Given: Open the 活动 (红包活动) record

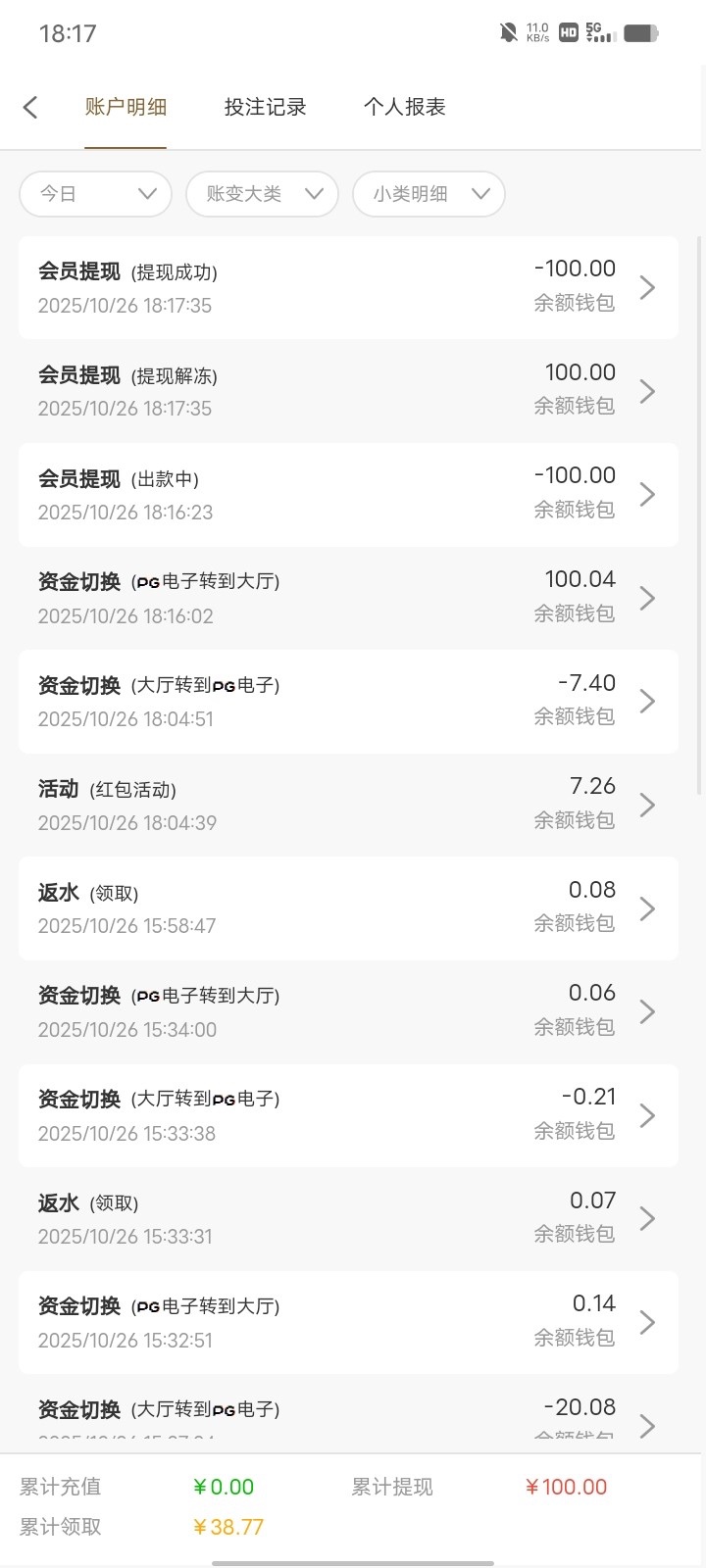Looking at the screenshot, I should click(348, 805).
